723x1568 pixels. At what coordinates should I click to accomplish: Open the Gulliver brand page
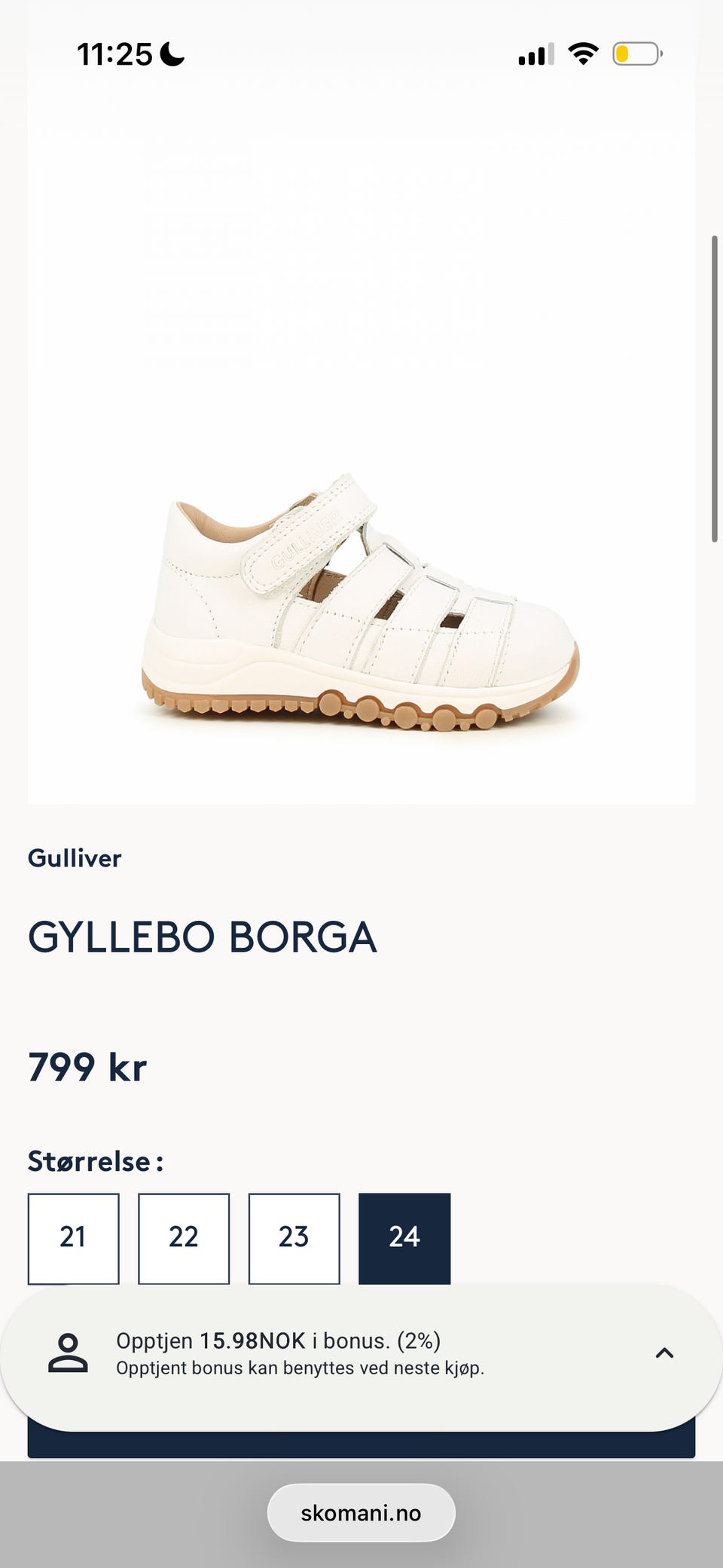[75, 858]
